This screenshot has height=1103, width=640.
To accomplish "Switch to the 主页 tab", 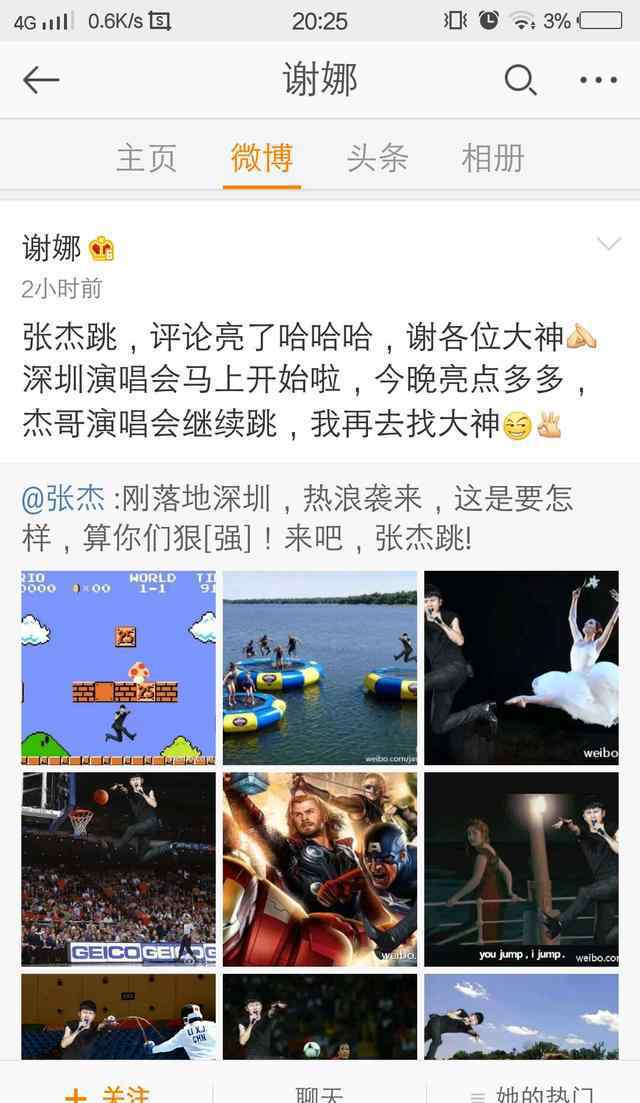I will pyautogui.click(x=146, y=158).
